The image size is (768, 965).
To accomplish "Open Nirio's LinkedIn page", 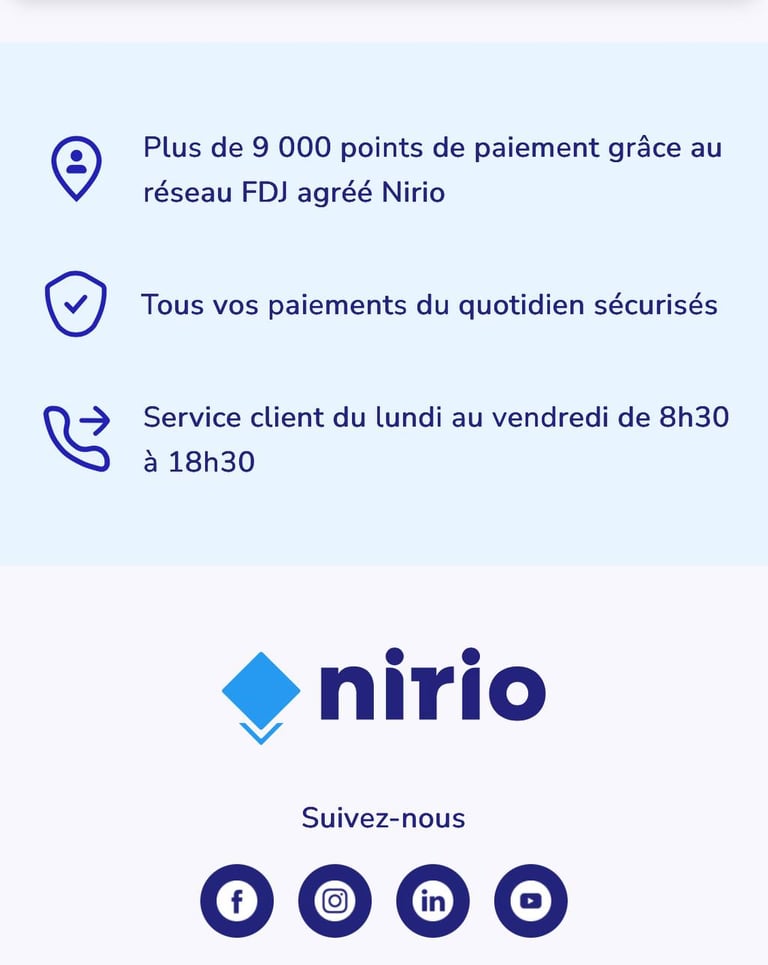I will [433, 901].
